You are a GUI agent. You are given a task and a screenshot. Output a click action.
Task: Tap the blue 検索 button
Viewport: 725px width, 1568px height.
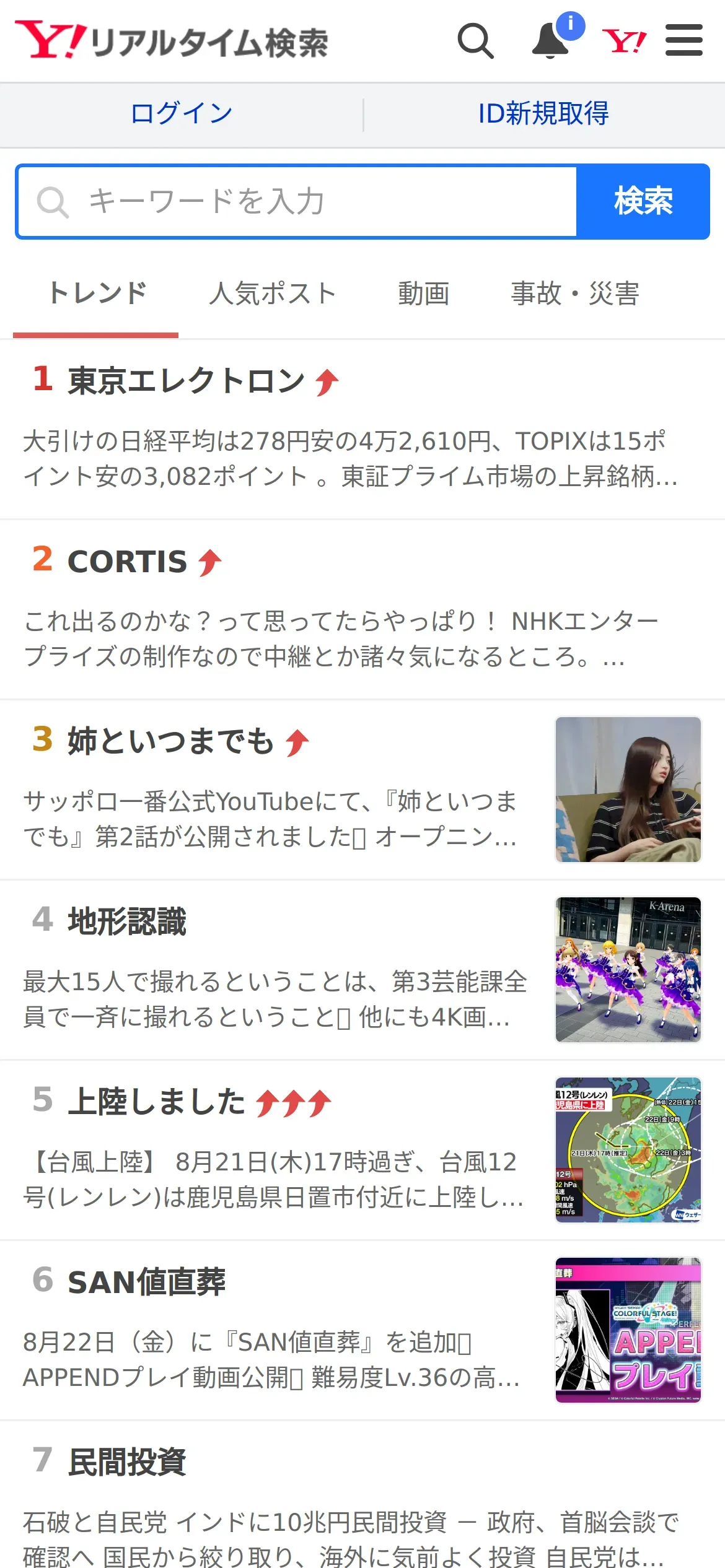[643, 202]
